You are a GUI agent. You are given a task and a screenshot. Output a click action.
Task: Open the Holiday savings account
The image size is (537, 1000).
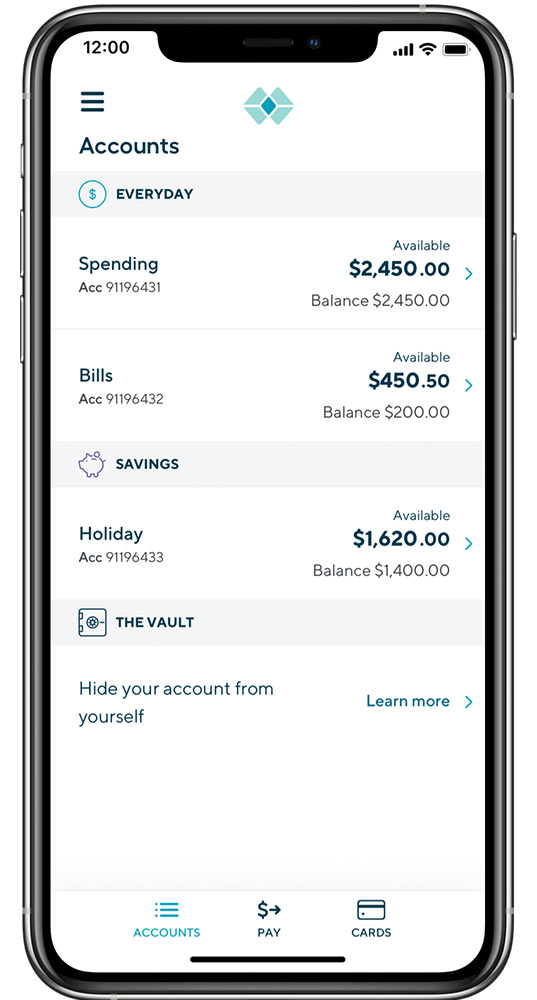[x=268, y=543]
